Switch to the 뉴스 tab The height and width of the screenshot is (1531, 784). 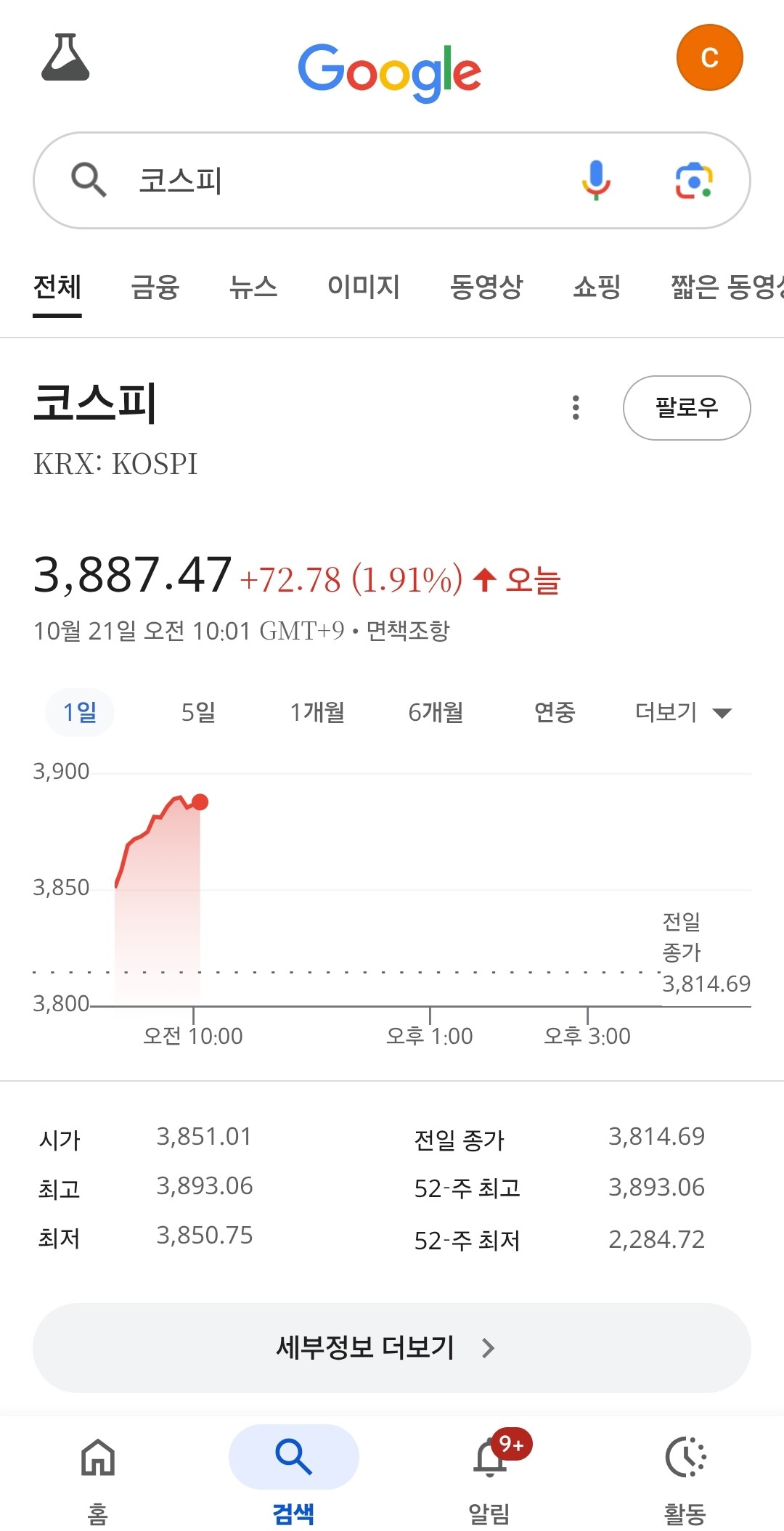253,287
